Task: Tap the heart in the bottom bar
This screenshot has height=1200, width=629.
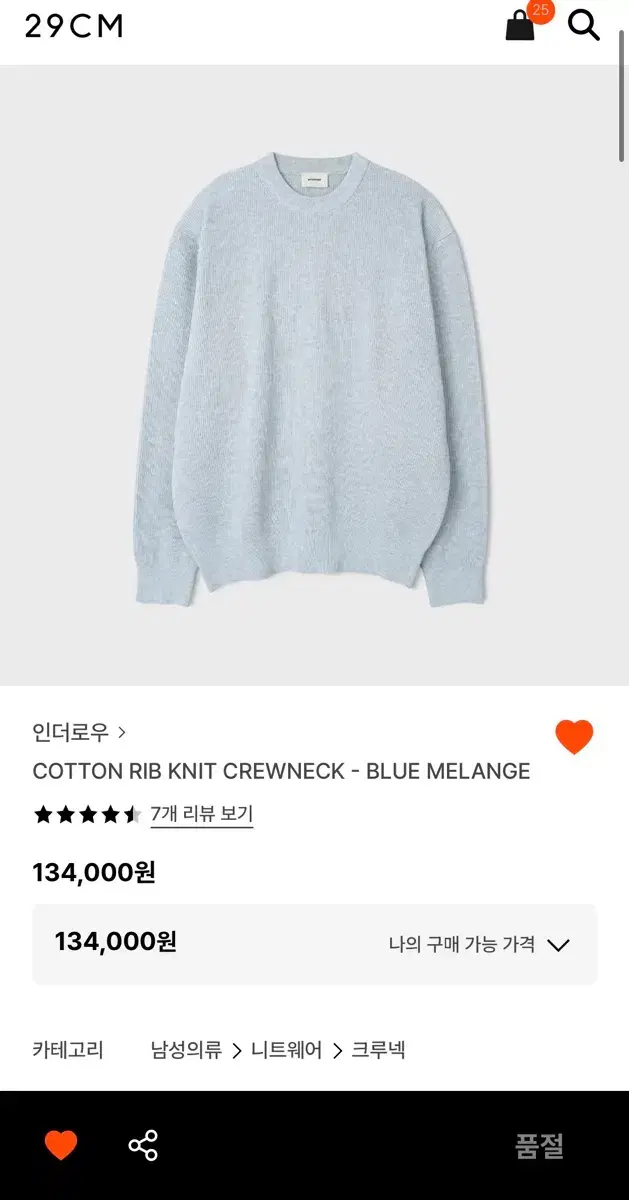Action: click(61, 1145)
